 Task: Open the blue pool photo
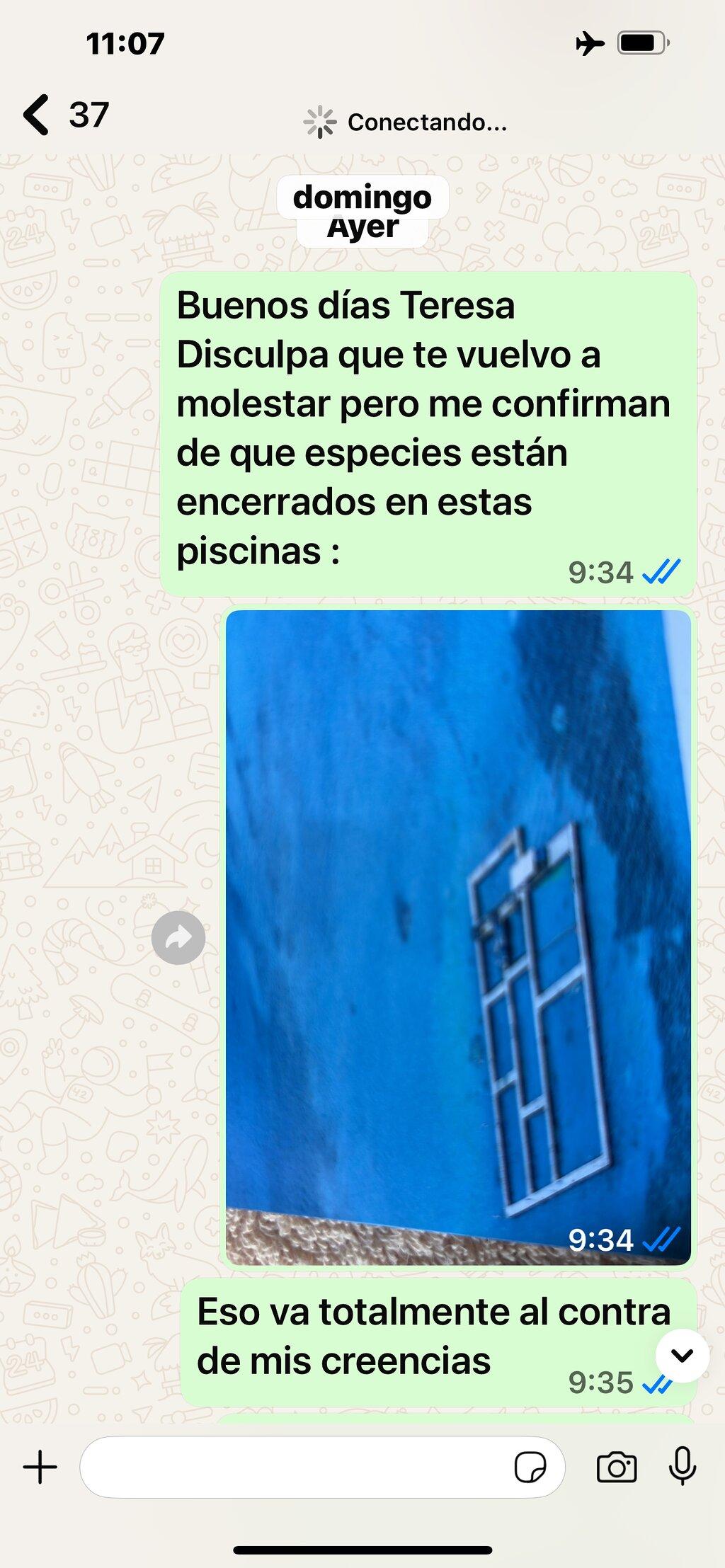coord(458,937)
